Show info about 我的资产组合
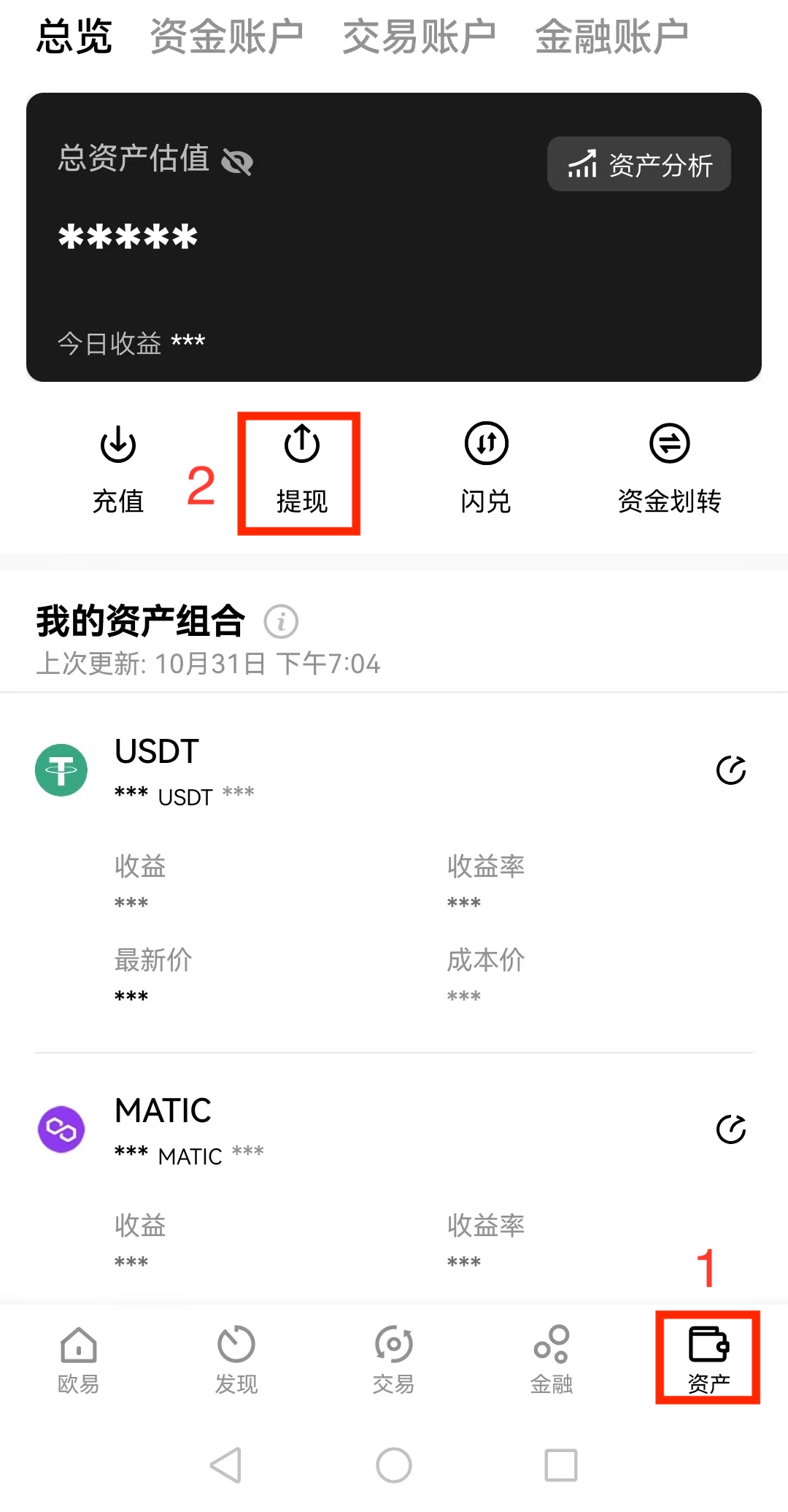 (x=281, y=622)
